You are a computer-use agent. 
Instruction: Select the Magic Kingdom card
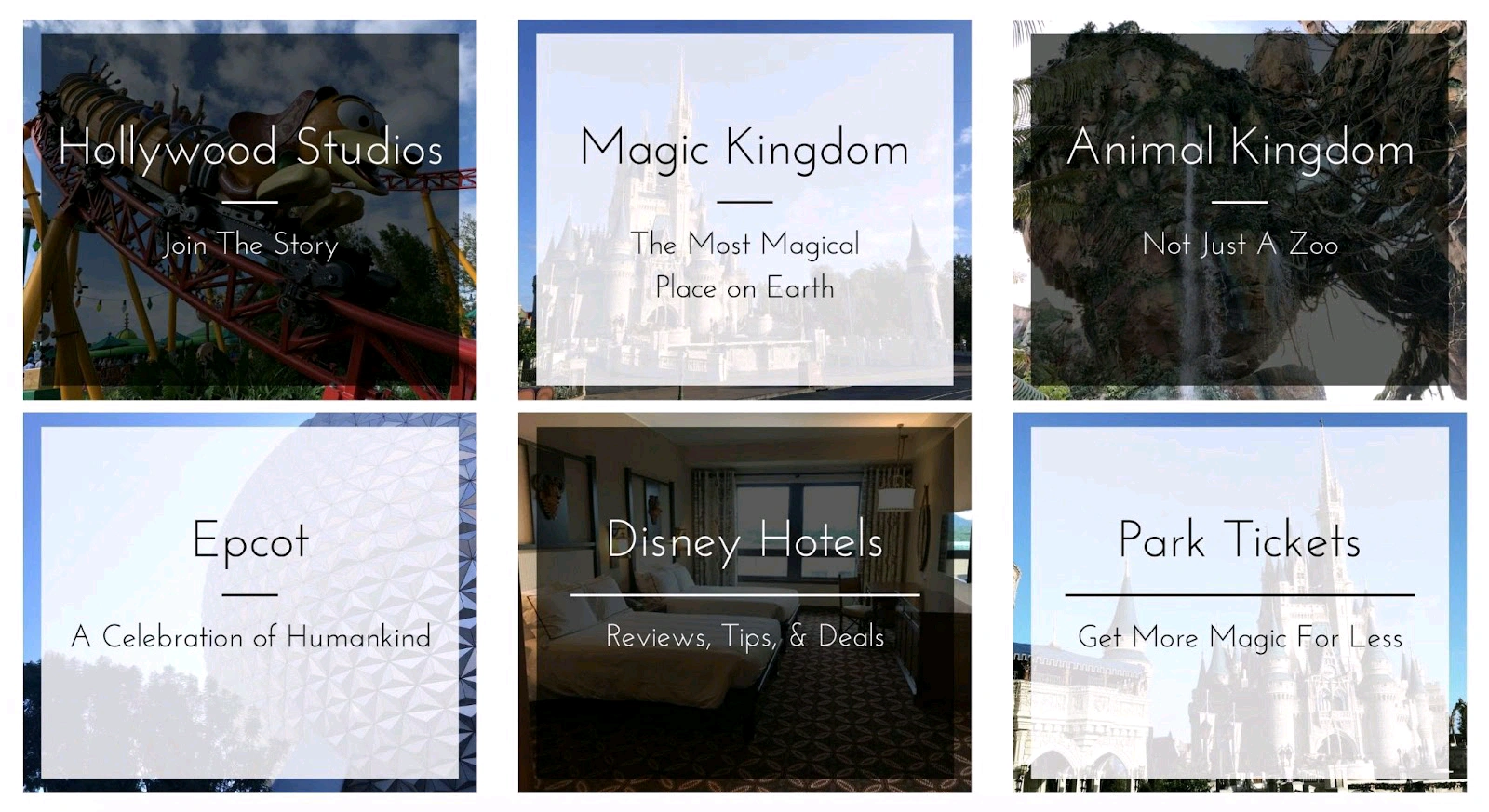click(744, 209)
